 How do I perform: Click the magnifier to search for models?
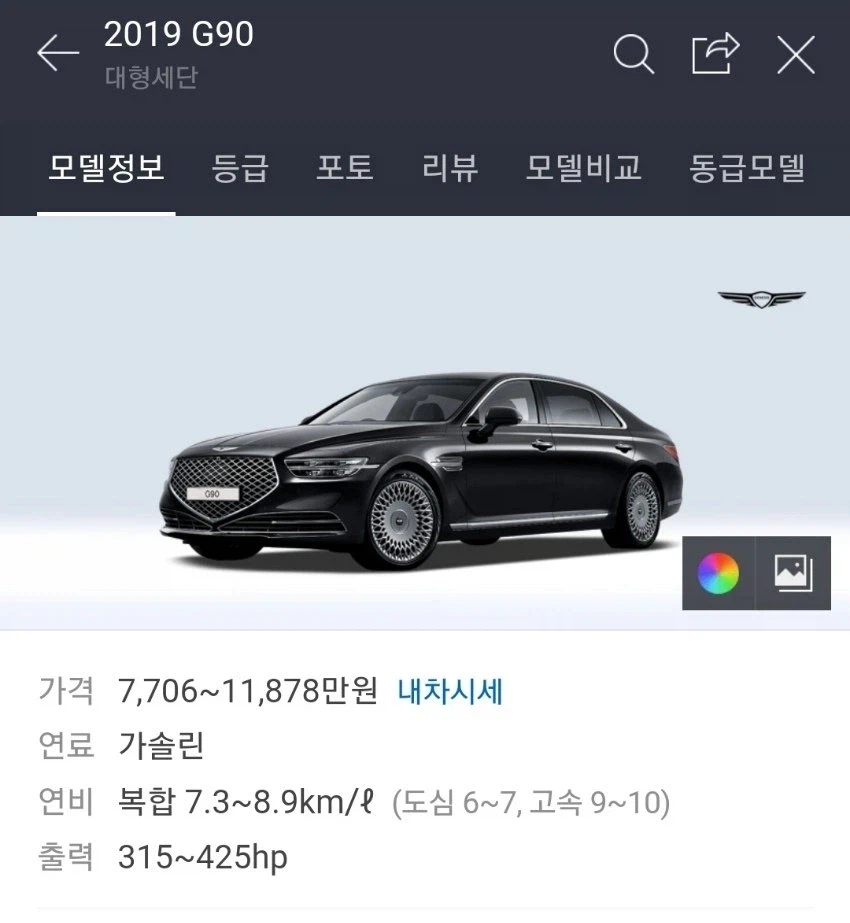(634, 57)
